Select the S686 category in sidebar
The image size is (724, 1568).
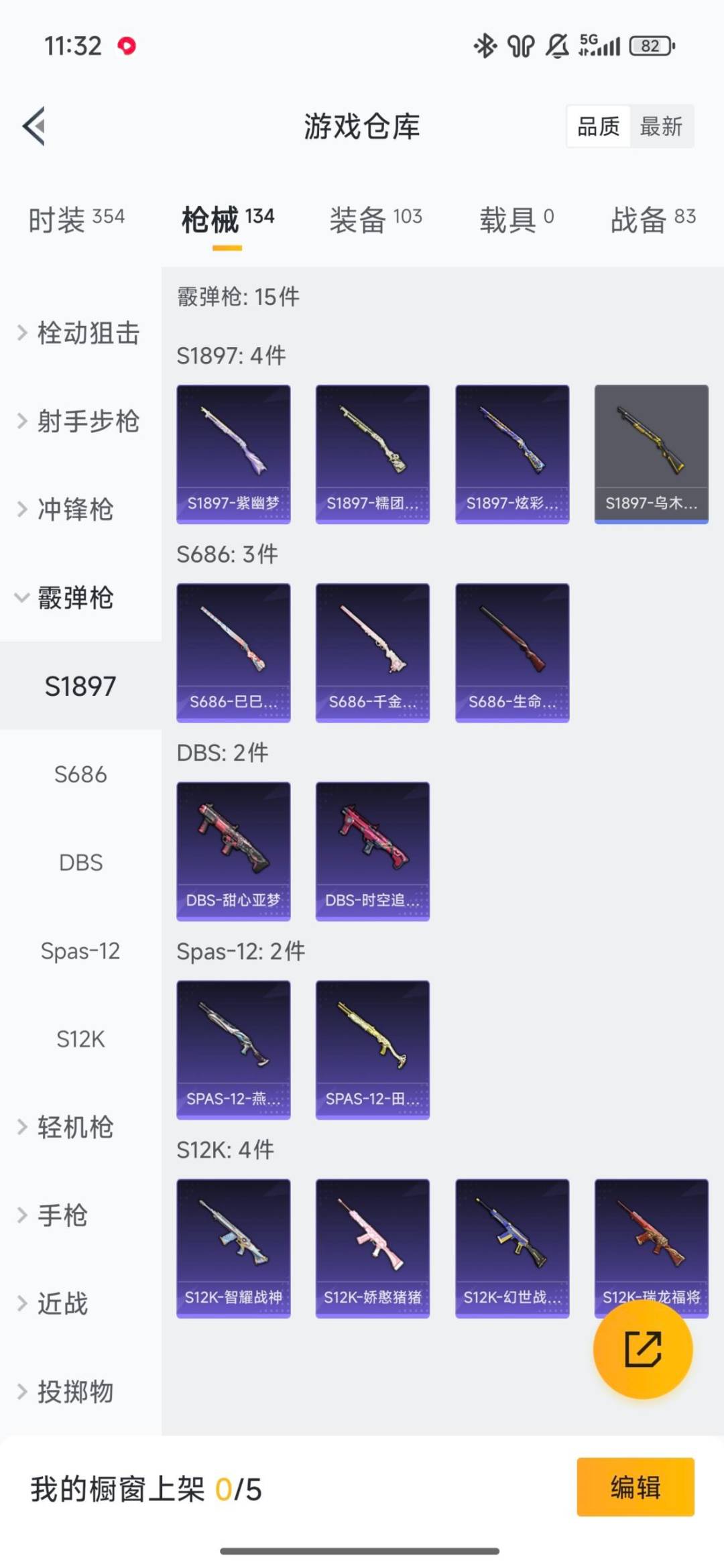[x=80, y=775]
